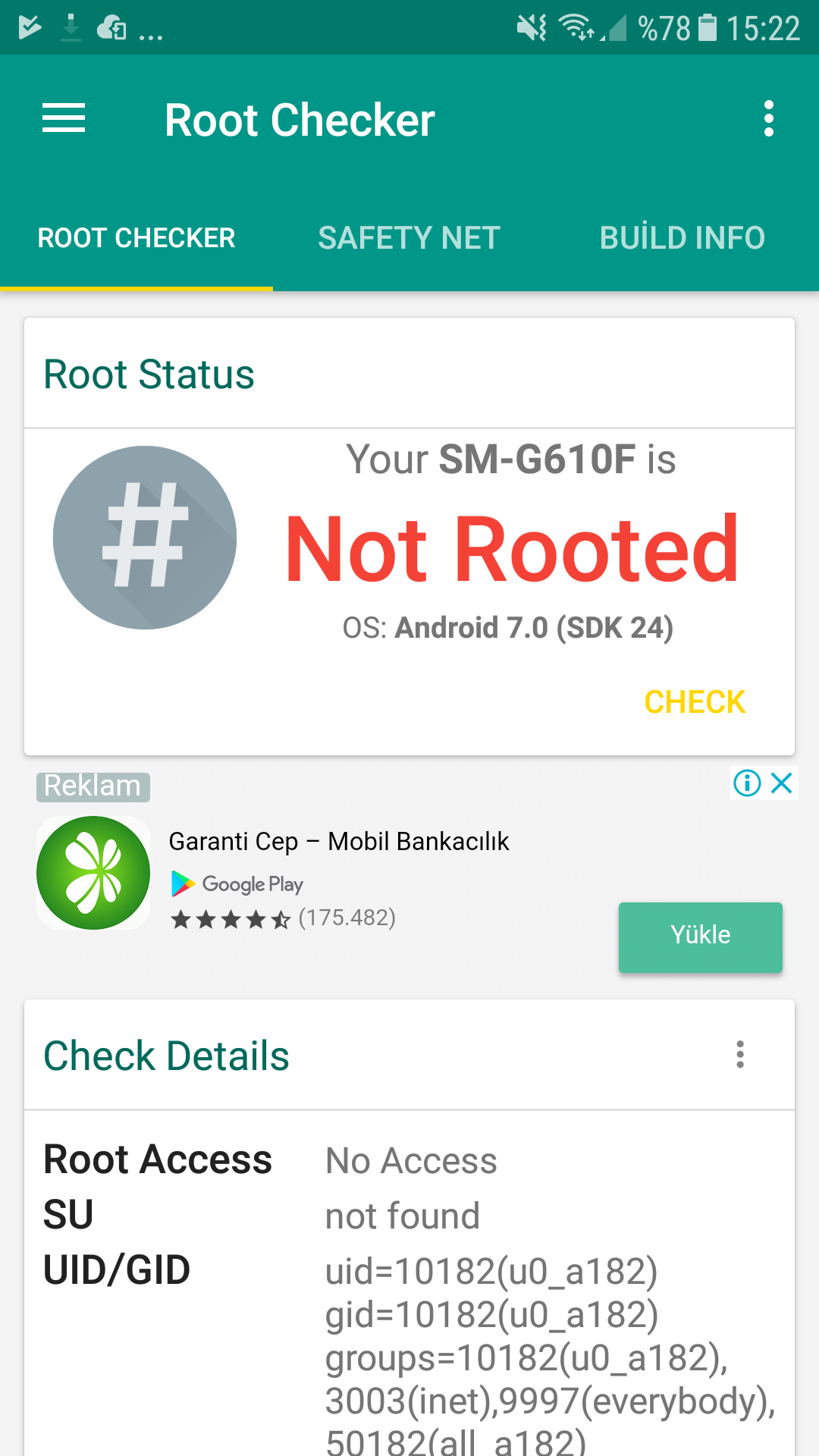The height and width of the screenshot is (1456, 819).
Task: Switch to the Build Info tab
Action: (682, 238)
